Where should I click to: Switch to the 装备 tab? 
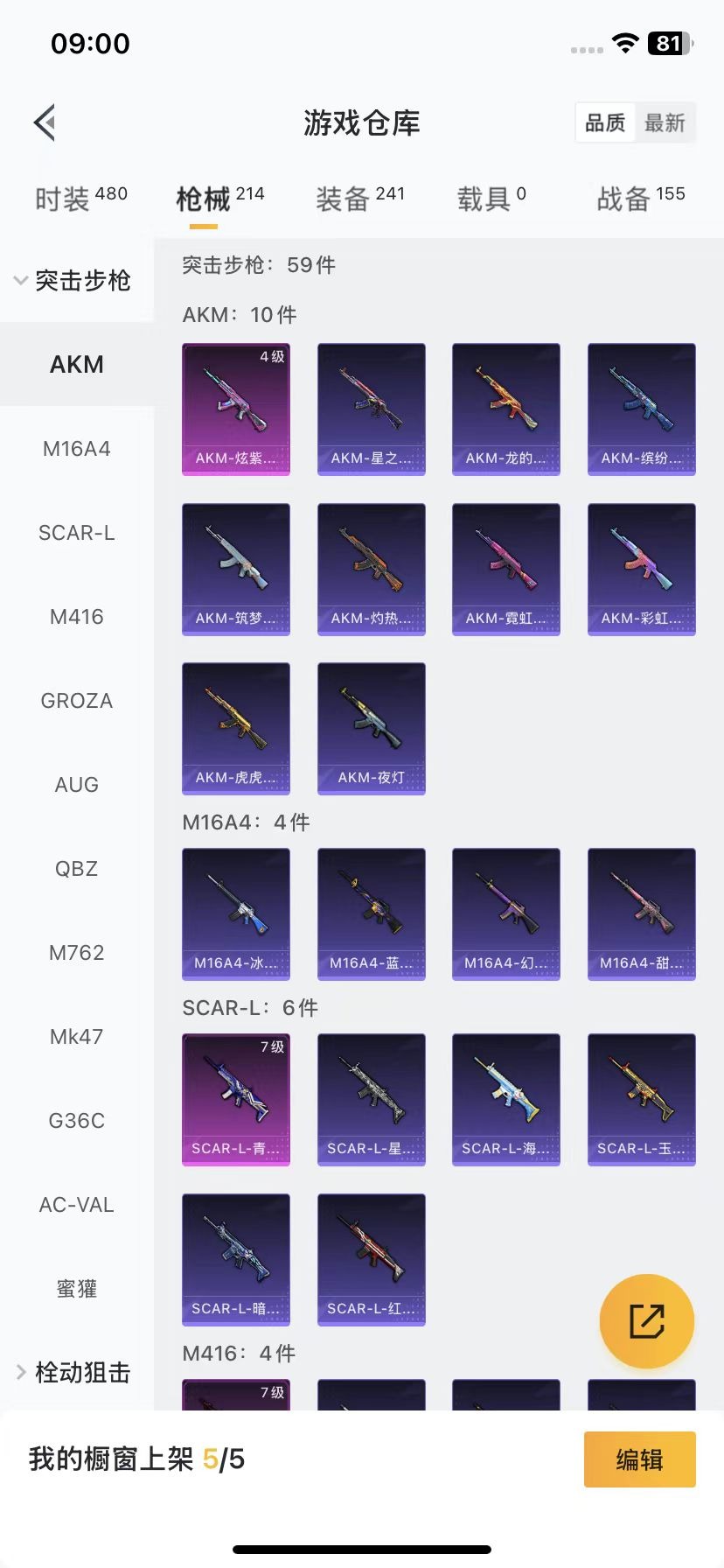359,199
